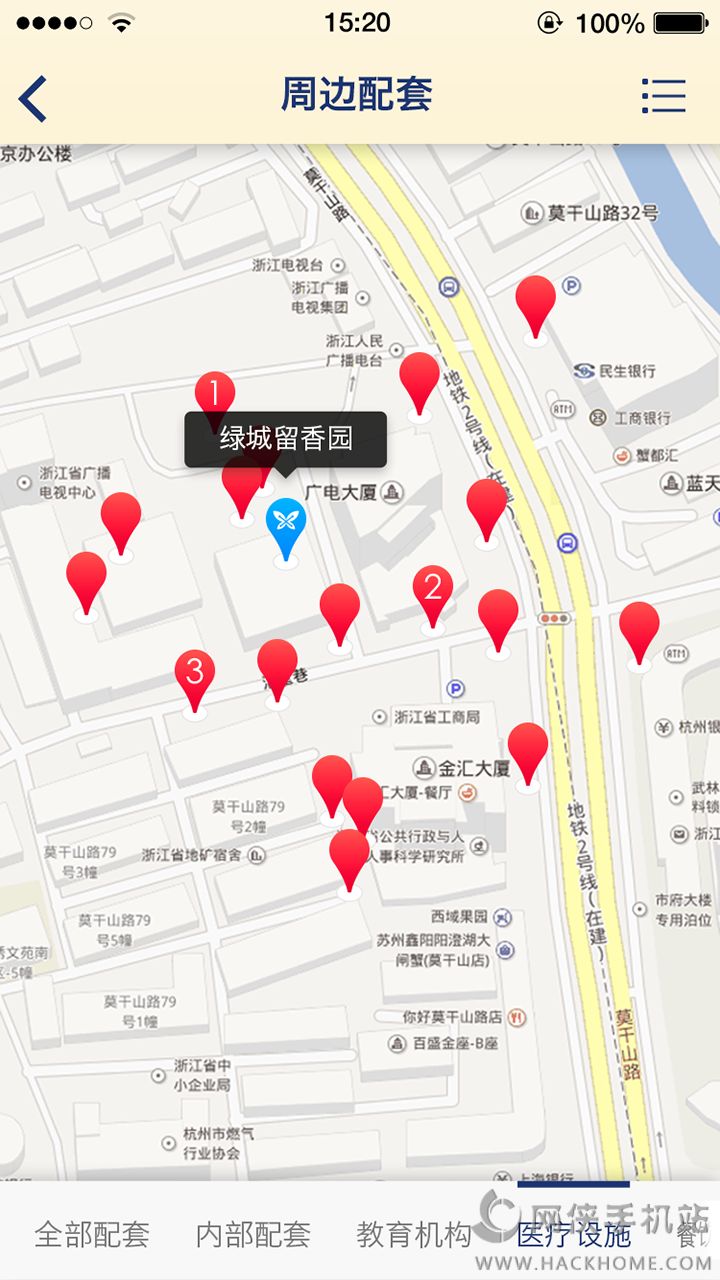
Task: Switch to the 全部配套 tab
Action: tap(92, 1234)
